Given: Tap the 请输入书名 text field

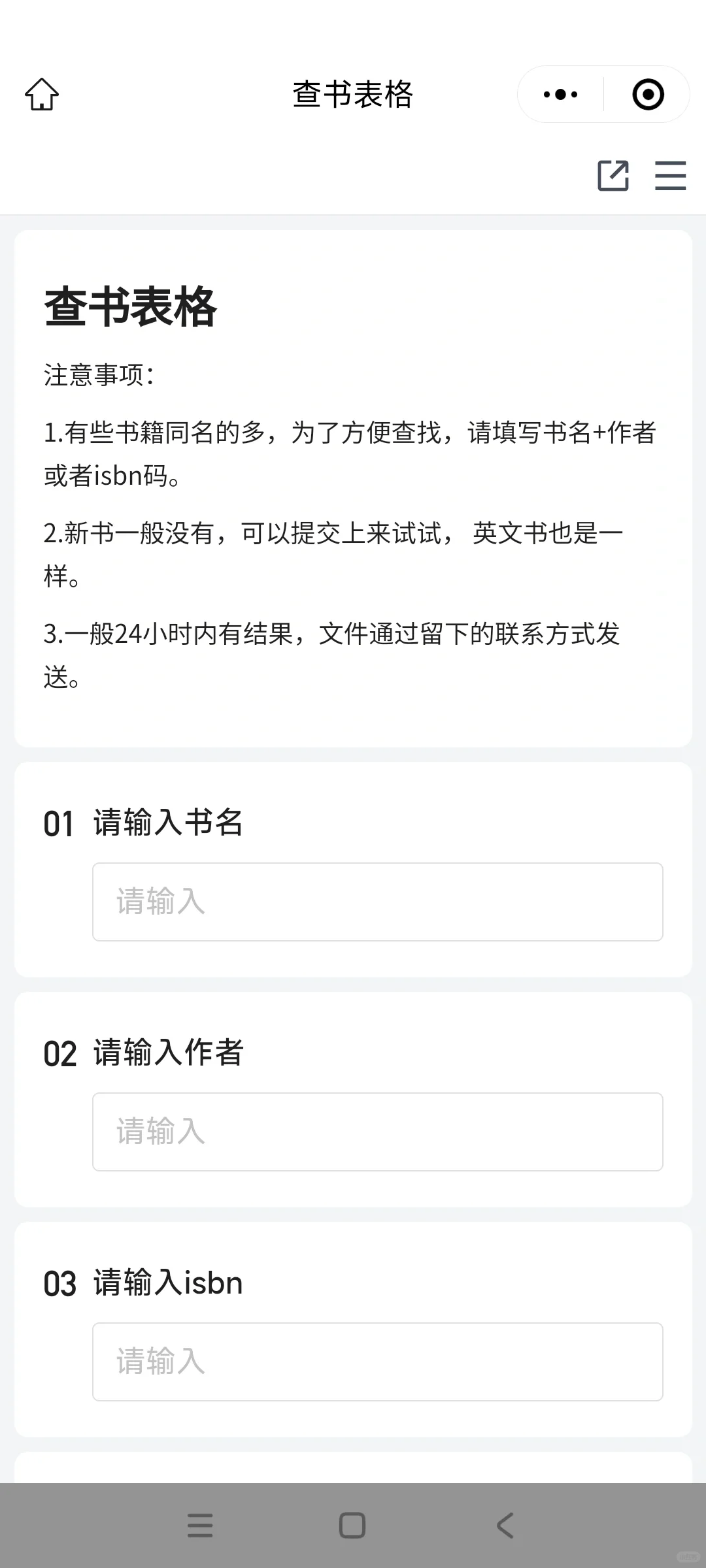Looking at the screenshot, I should click(378, 902).
